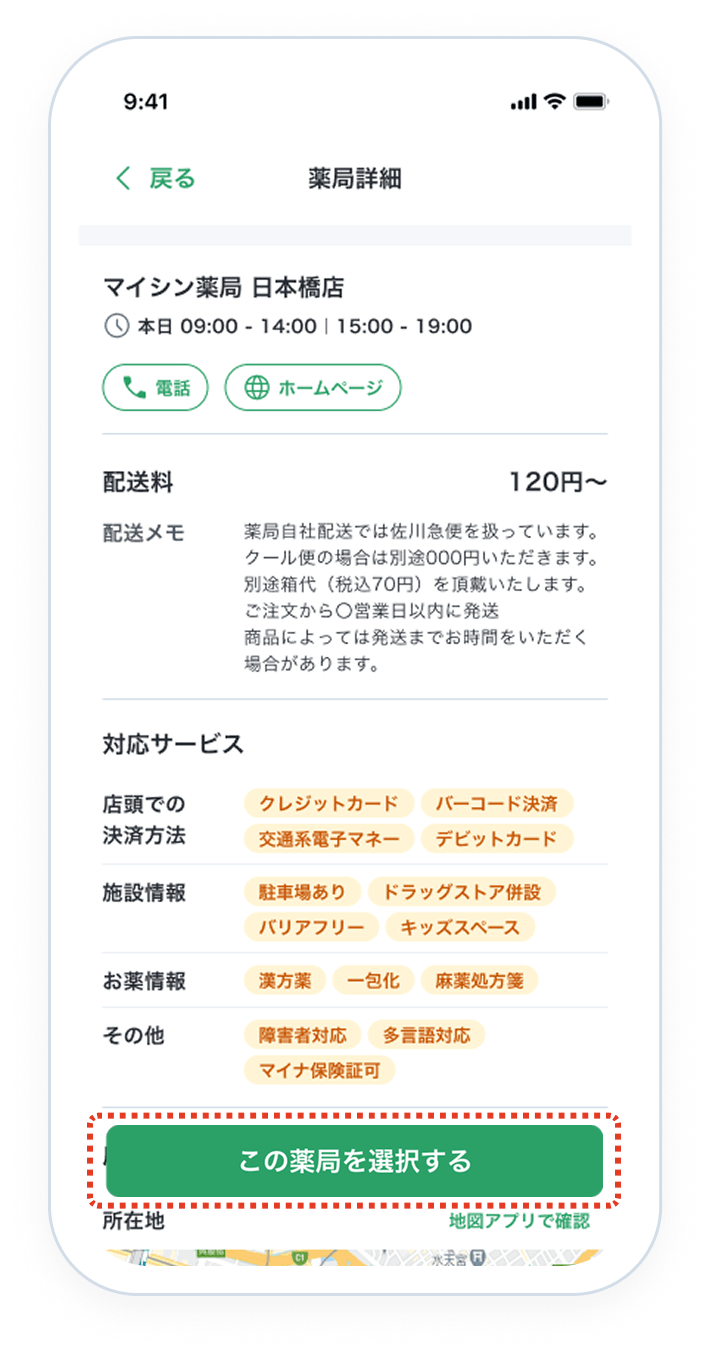Open 地図アプリで確認 link
711x1356 pixels.
point(519,1221)
